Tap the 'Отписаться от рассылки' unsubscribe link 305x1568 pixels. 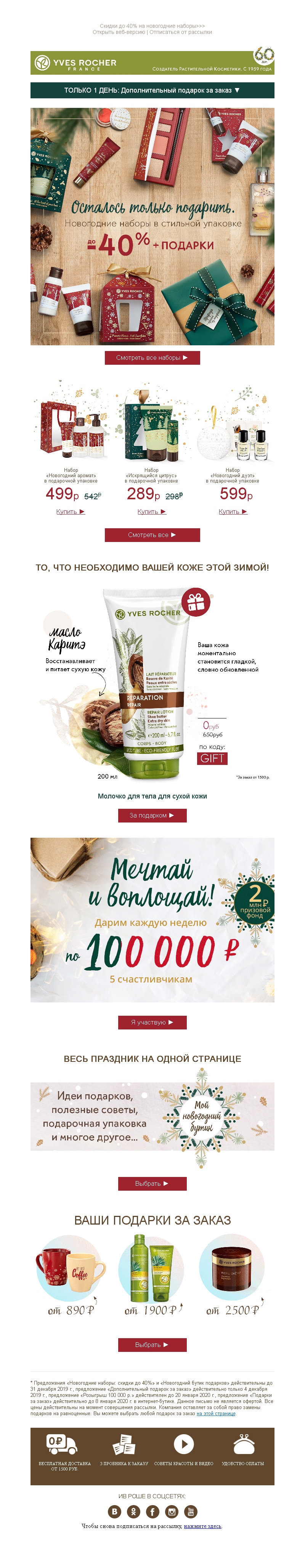click(x=180, y=32)
